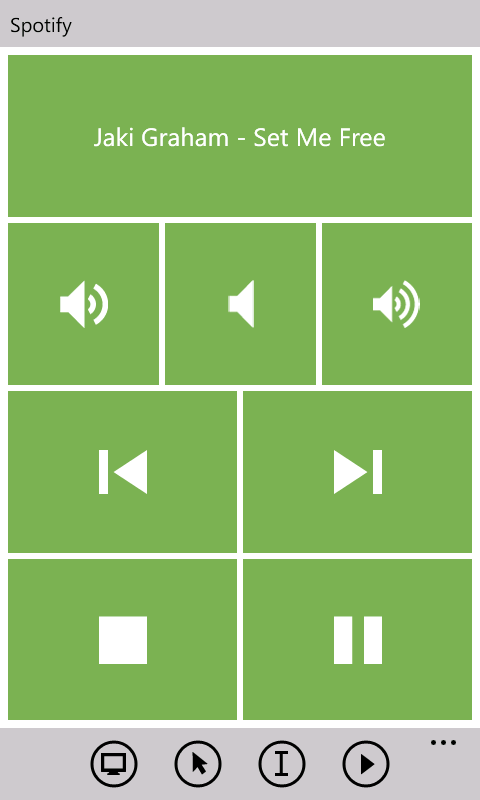Tap the Jaki Graham - Set Me Free tile
The height and width of the screenshot is (800, 480).
point(240,136)
